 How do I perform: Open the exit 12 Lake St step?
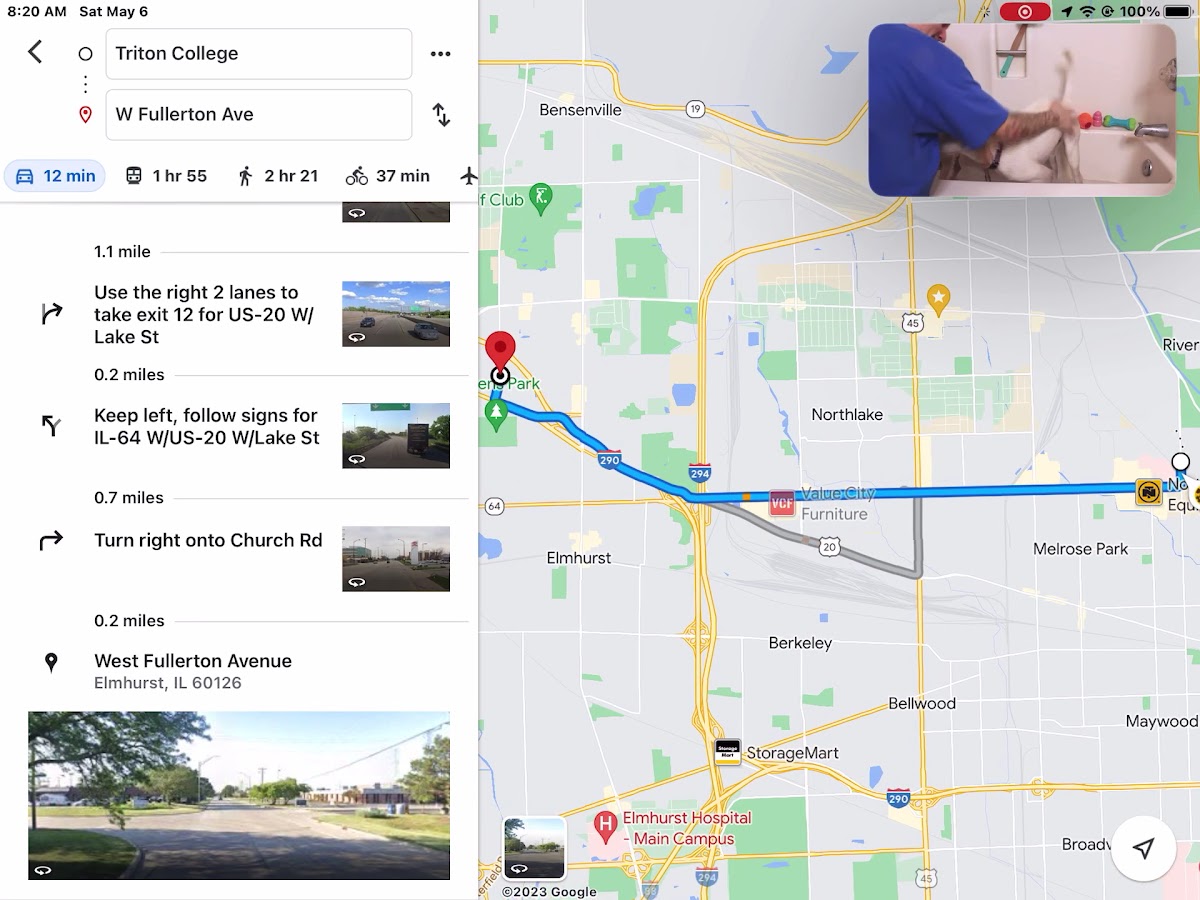coord(205,314)
